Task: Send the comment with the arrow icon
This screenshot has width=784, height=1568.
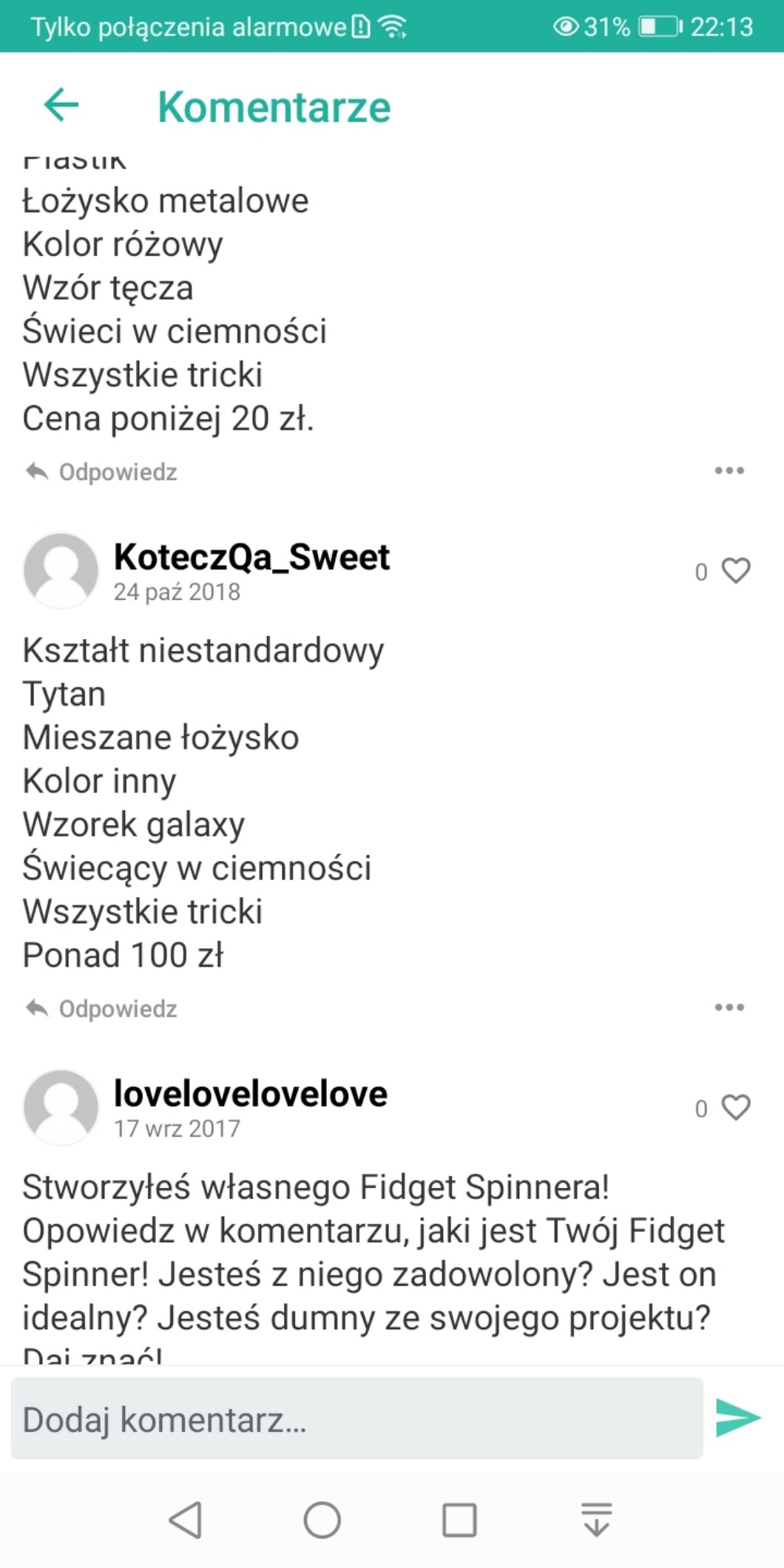Action: tap(737, 1418)
